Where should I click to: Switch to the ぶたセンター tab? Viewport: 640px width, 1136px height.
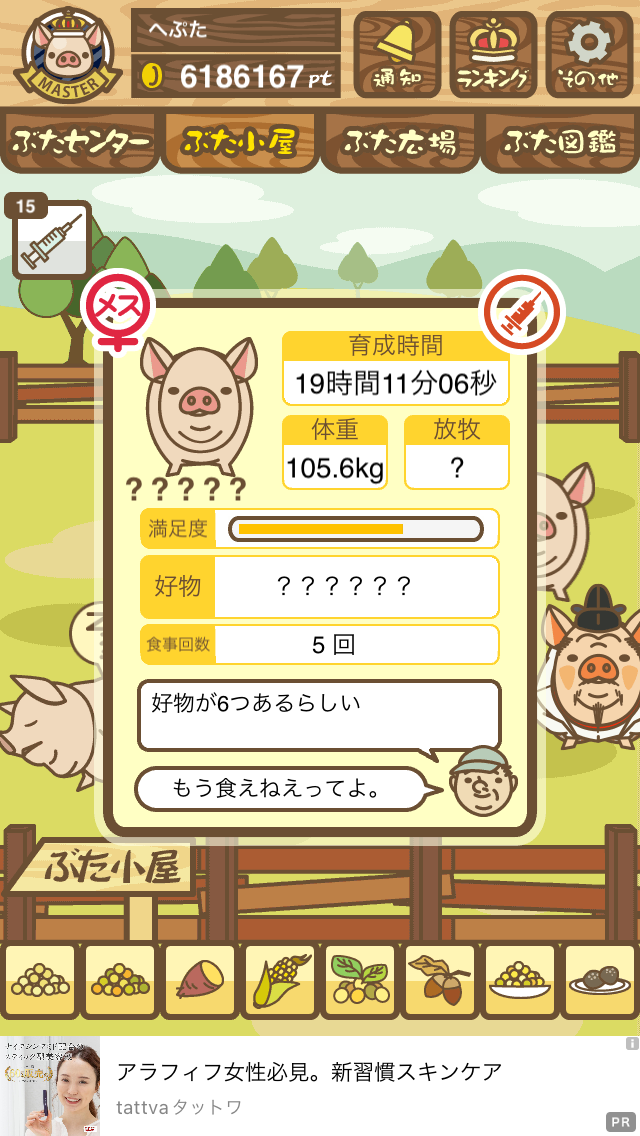coord(80,142)
